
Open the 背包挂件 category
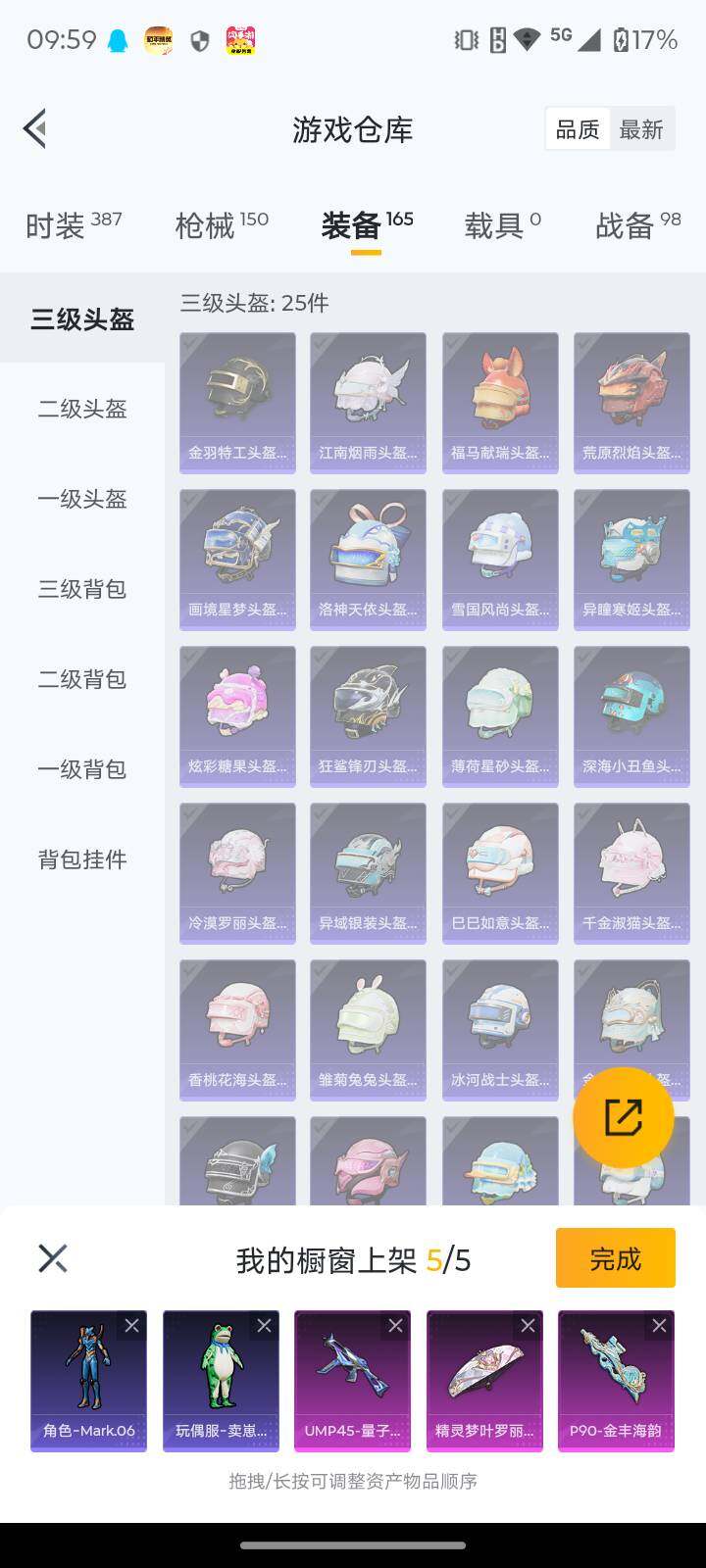82,859
